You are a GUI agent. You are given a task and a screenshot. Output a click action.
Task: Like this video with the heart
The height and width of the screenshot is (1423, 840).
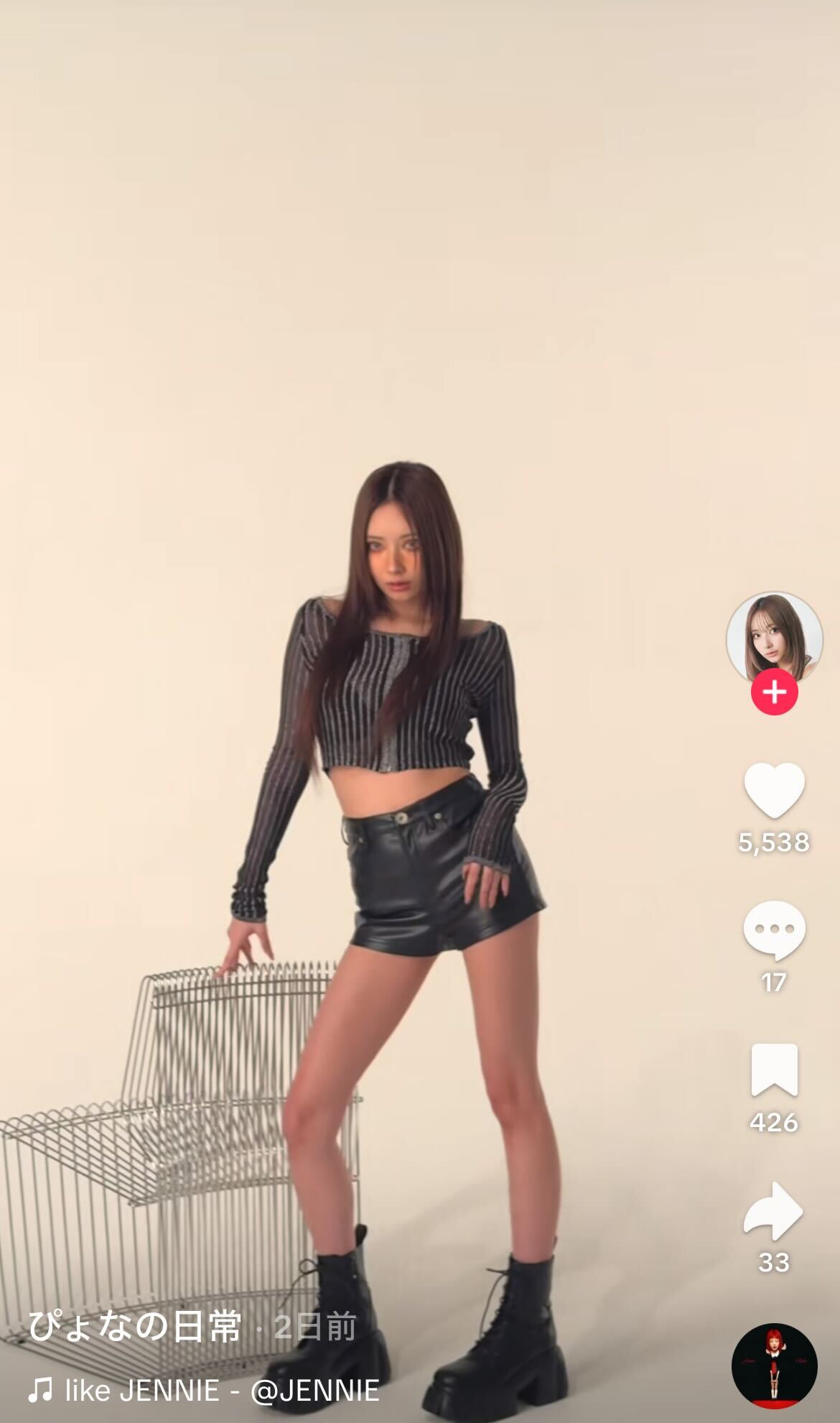pyautogui.click(x=774, y=791)
